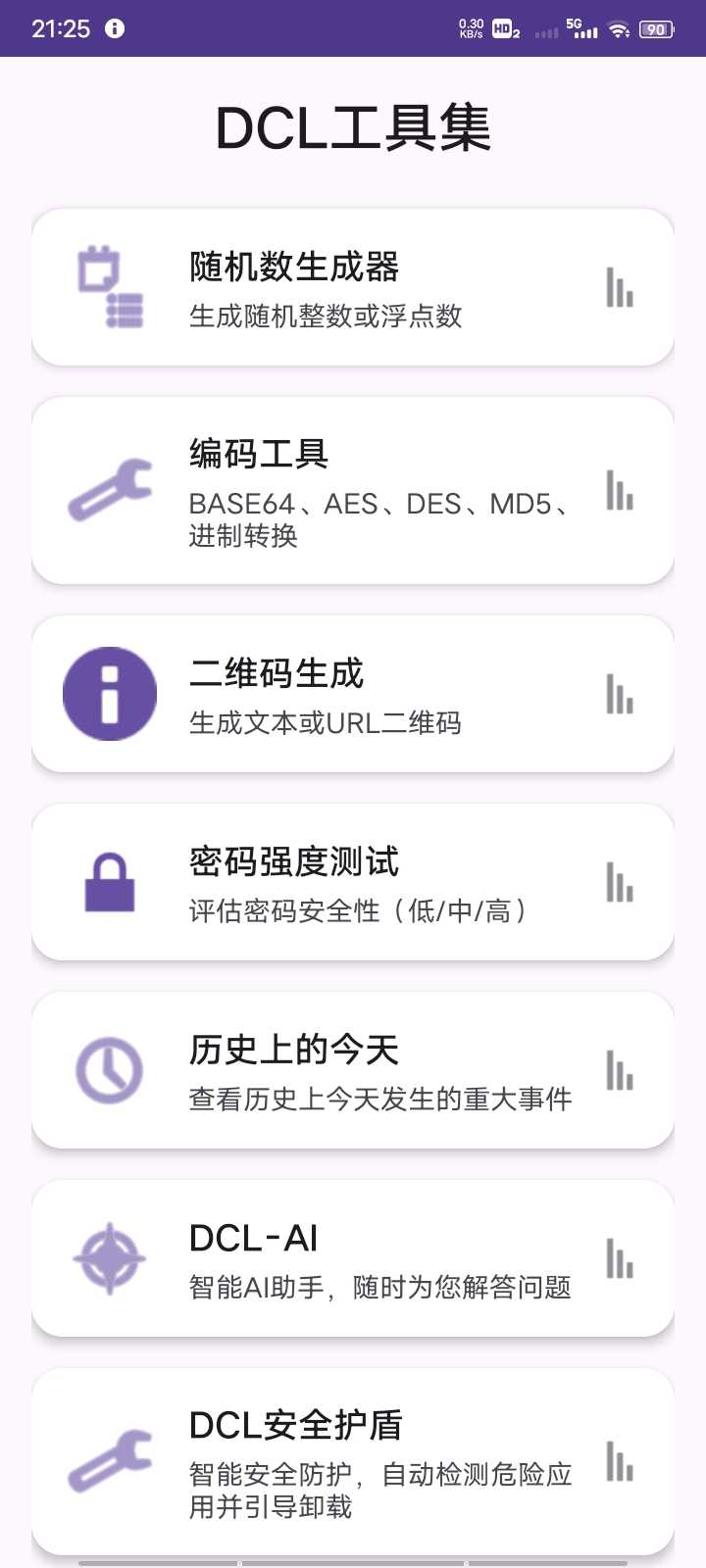Viewport: 706px width, 1568px height.
Task: Tap the bar-chart icon on DCL安全护盾
Action: pos(620,1461)
